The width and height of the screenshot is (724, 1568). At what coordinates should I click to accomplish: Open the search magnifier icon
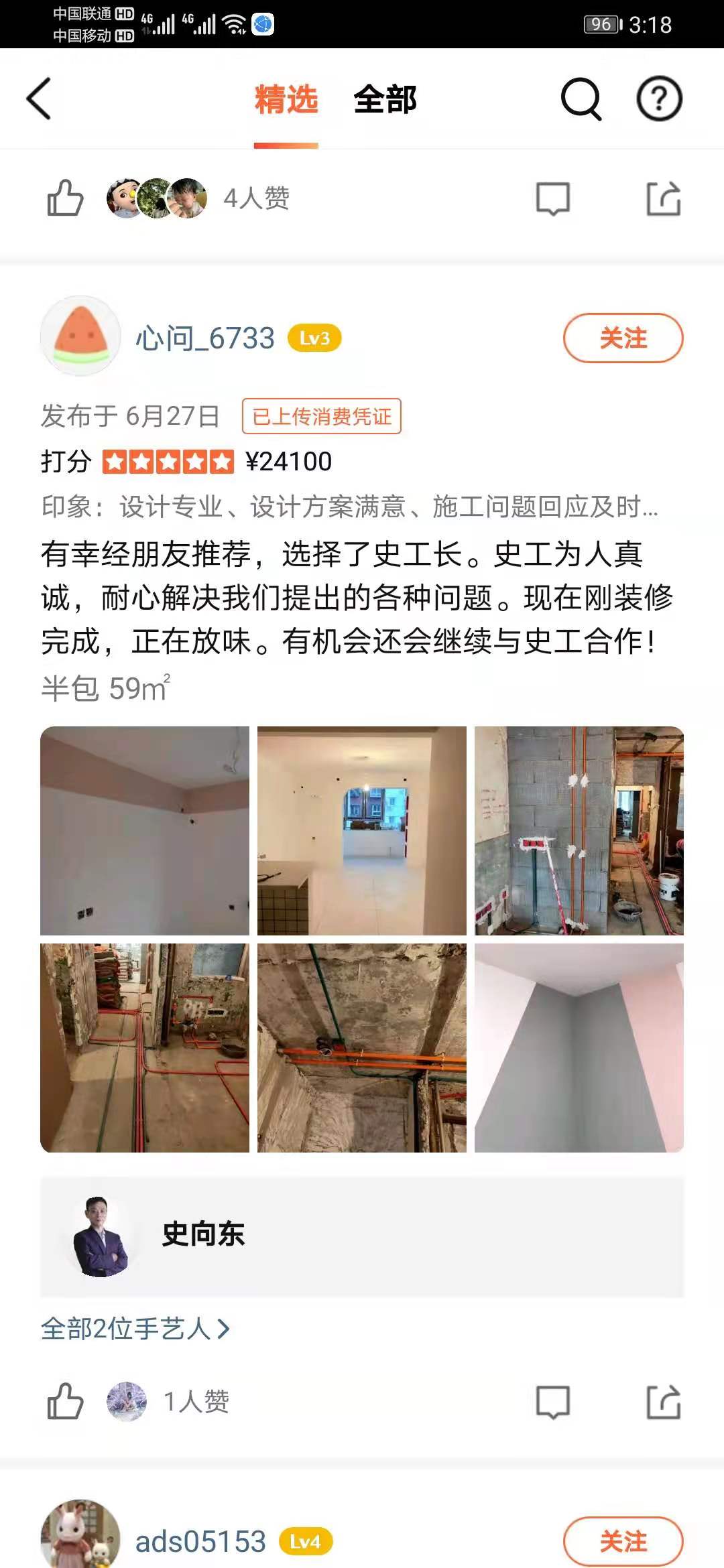pos(581,99)
